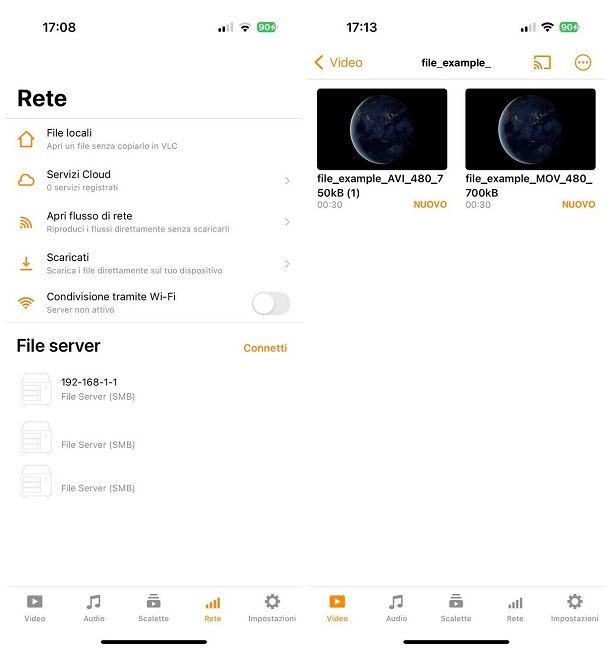Open Scalette tab on file_example_ screen

(456, 607)
